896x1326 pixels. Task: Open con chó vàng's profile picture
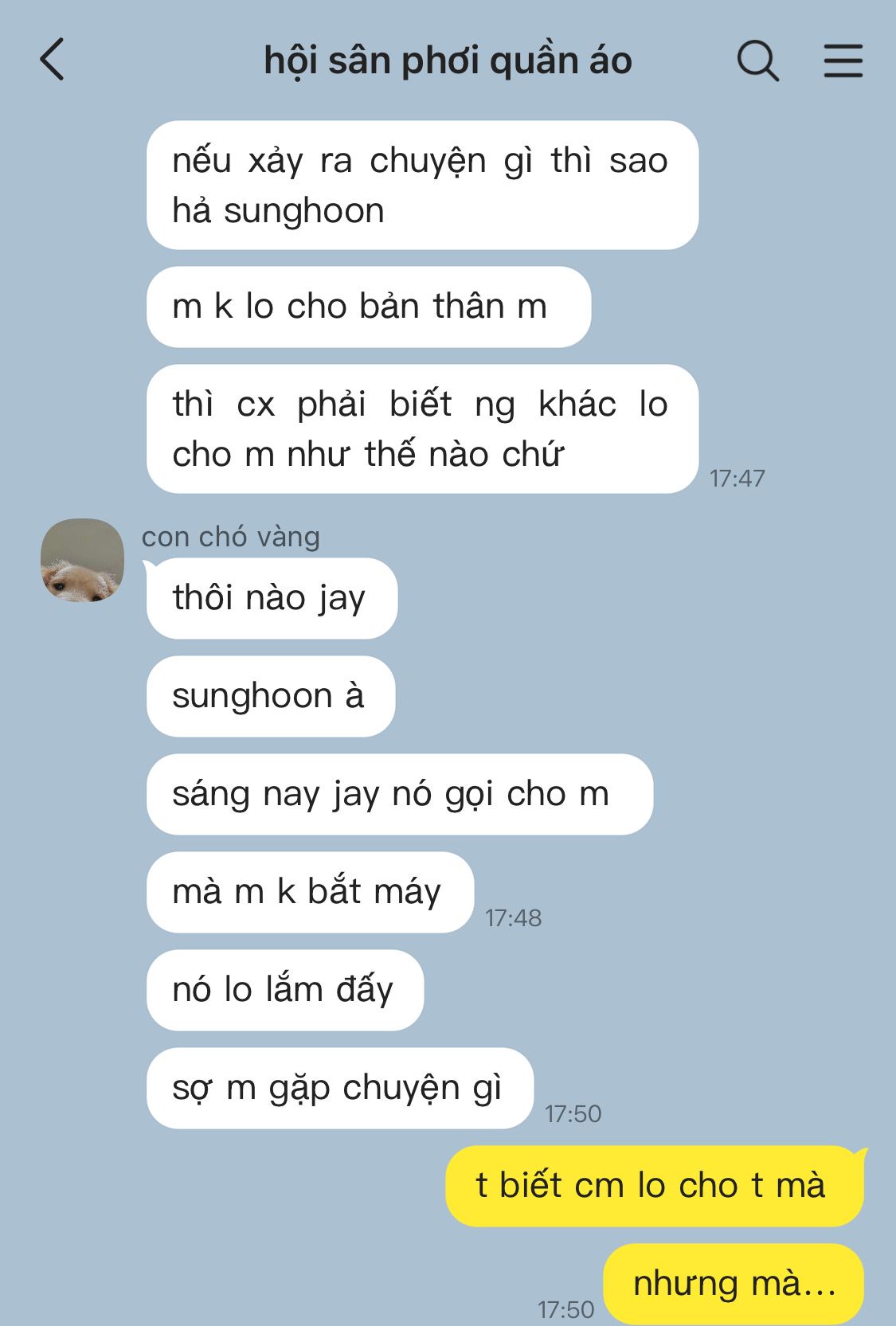82,560
